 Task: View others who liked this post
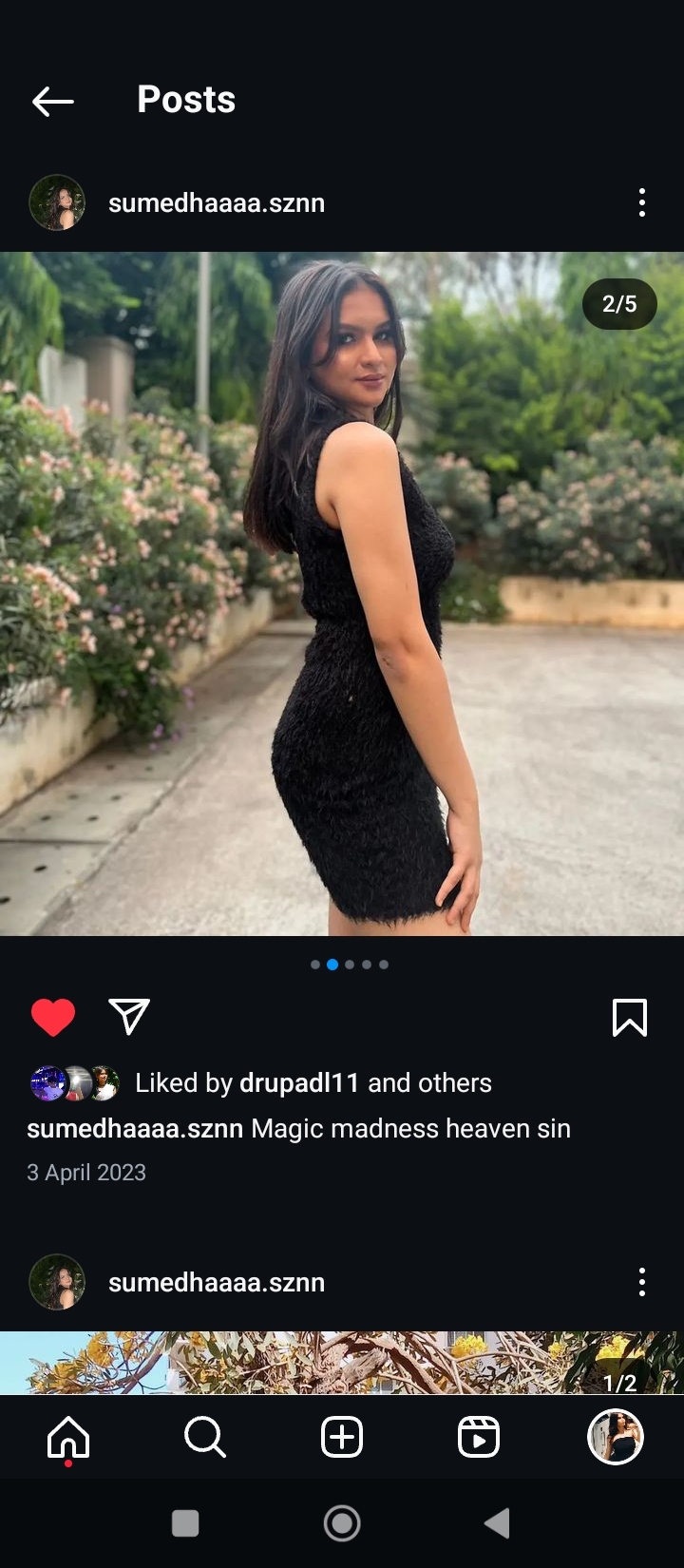point(429,1082)
